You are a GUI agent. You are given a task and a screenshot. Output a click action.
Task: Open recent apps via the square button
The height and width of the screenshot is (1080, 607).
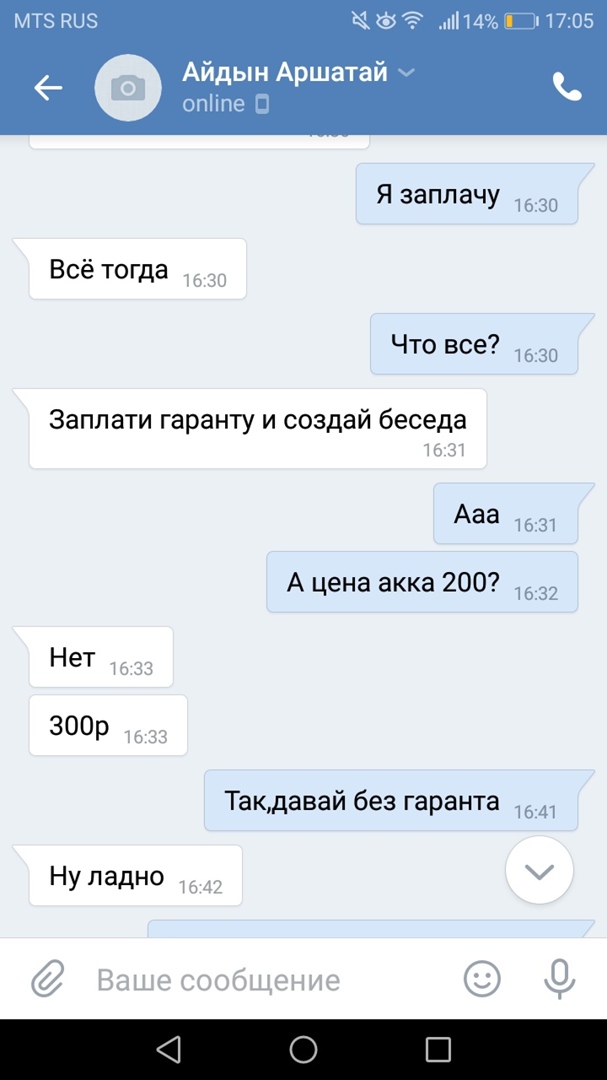click(x=438, y=1049)
